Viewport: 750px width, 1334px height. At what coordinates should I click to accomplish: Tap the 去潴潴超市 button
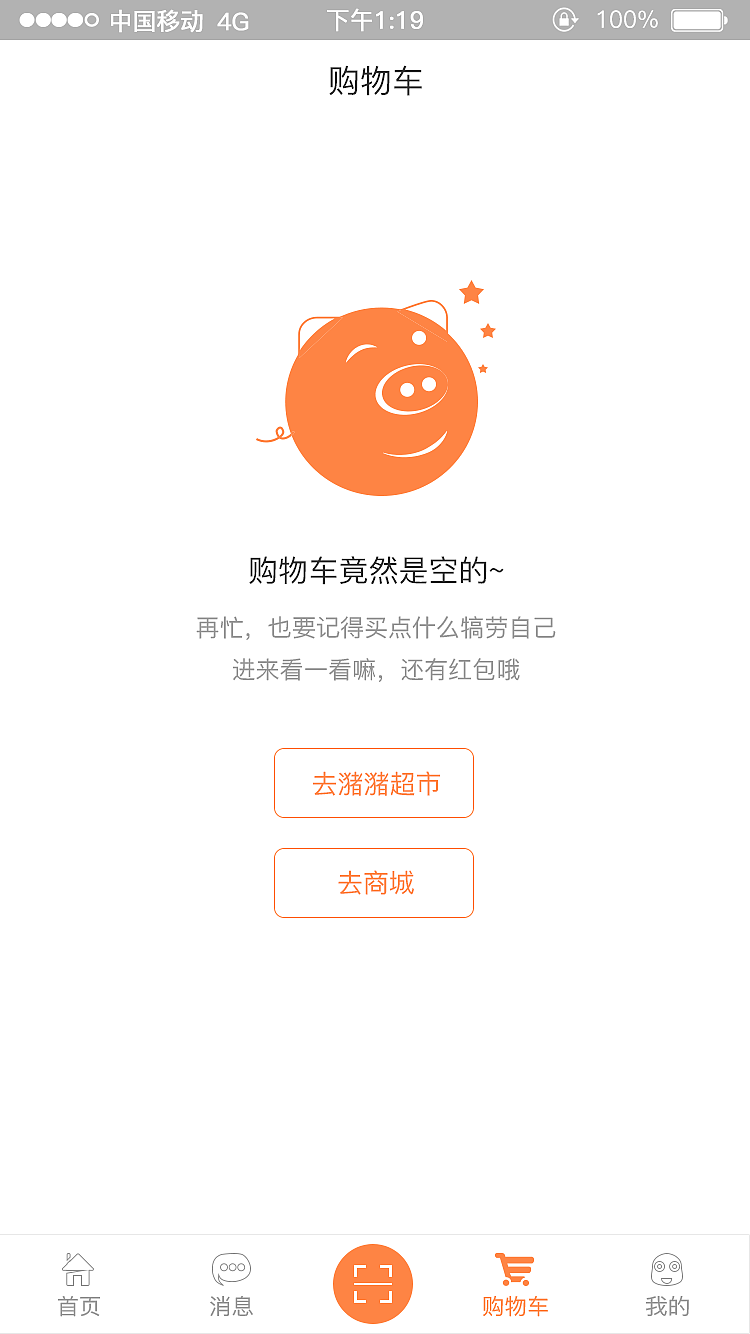pyautogui.click(x=374, y=783)
